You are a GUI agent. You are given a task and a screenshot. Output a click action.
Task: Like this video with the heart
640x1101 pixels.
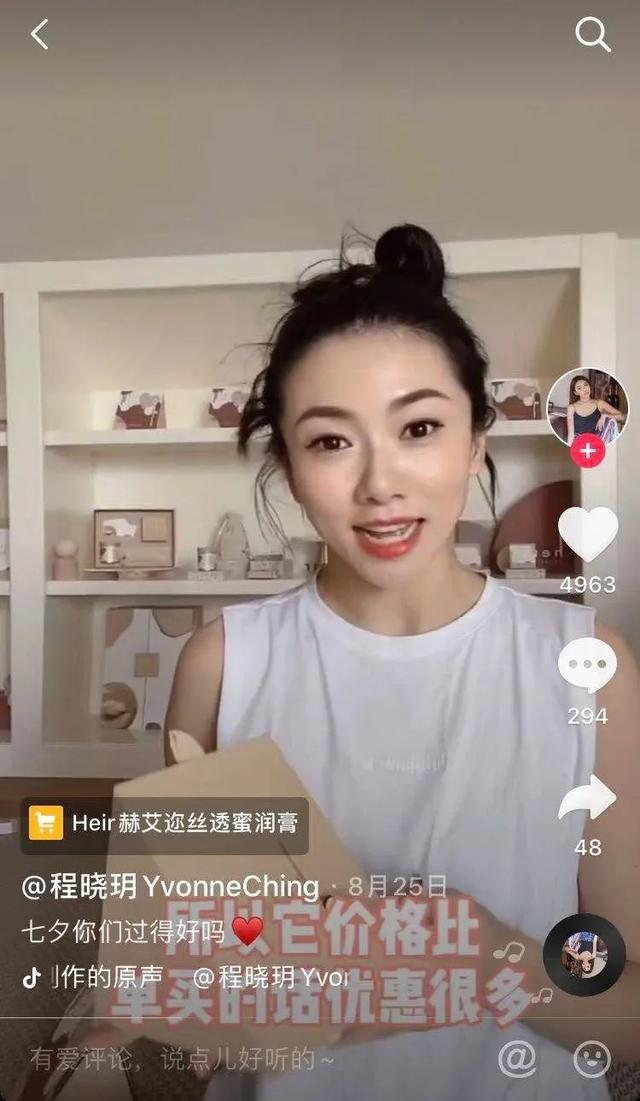tap(588, 534)
